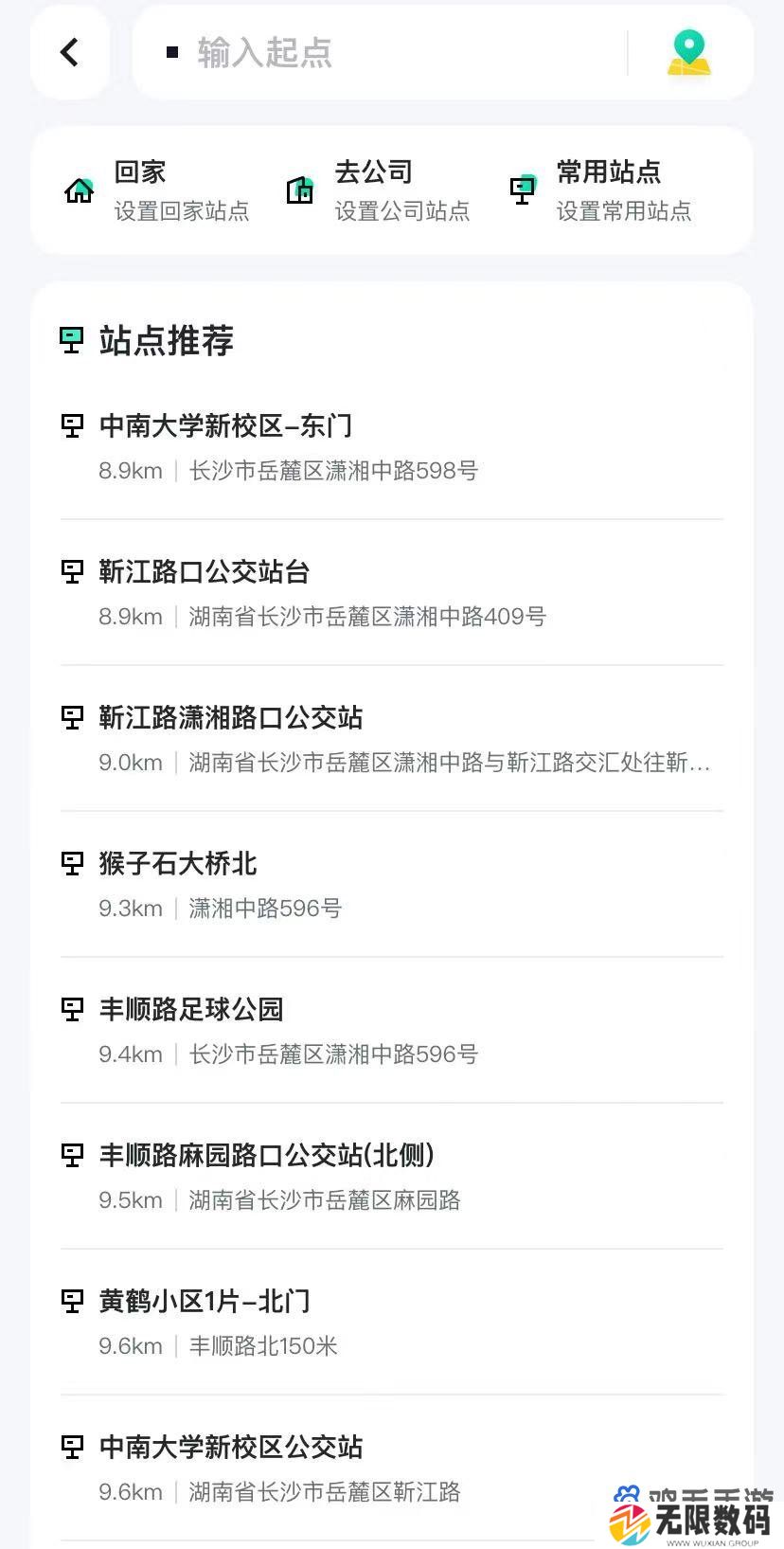
Task: Tap the 回家 home house icon
Action: 78,189
